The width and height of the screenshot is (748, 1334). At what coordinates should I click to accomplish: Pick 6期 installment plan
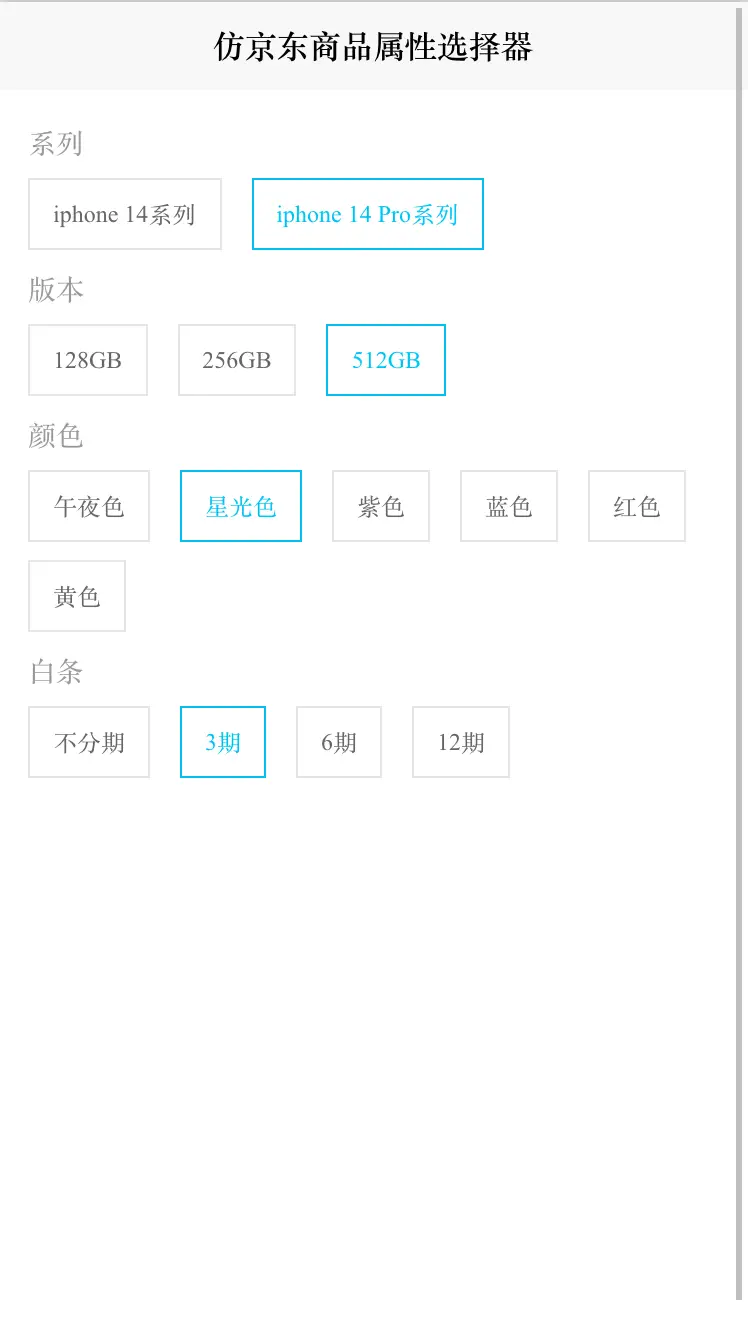point(339,742)
